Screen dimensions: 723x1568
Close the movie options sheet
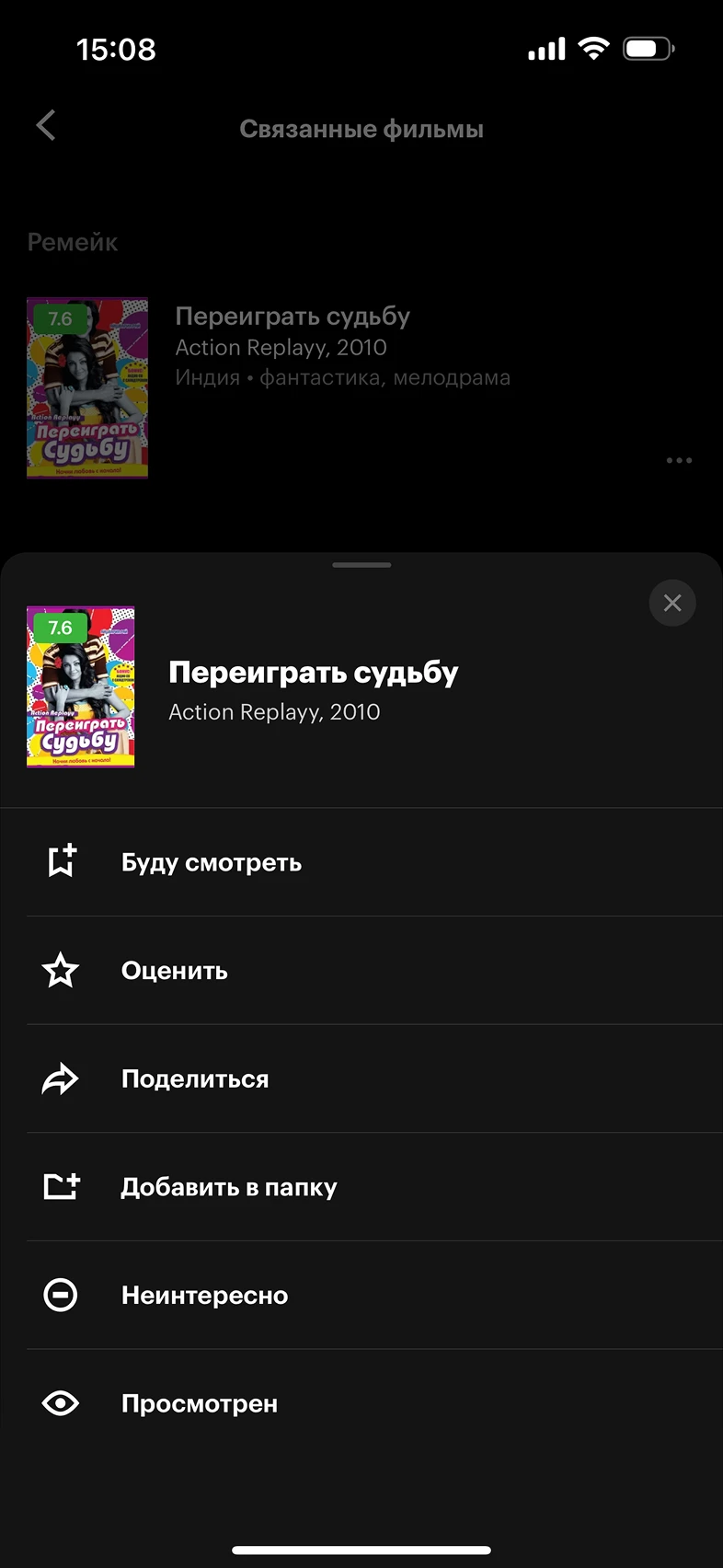pos(672,603)
